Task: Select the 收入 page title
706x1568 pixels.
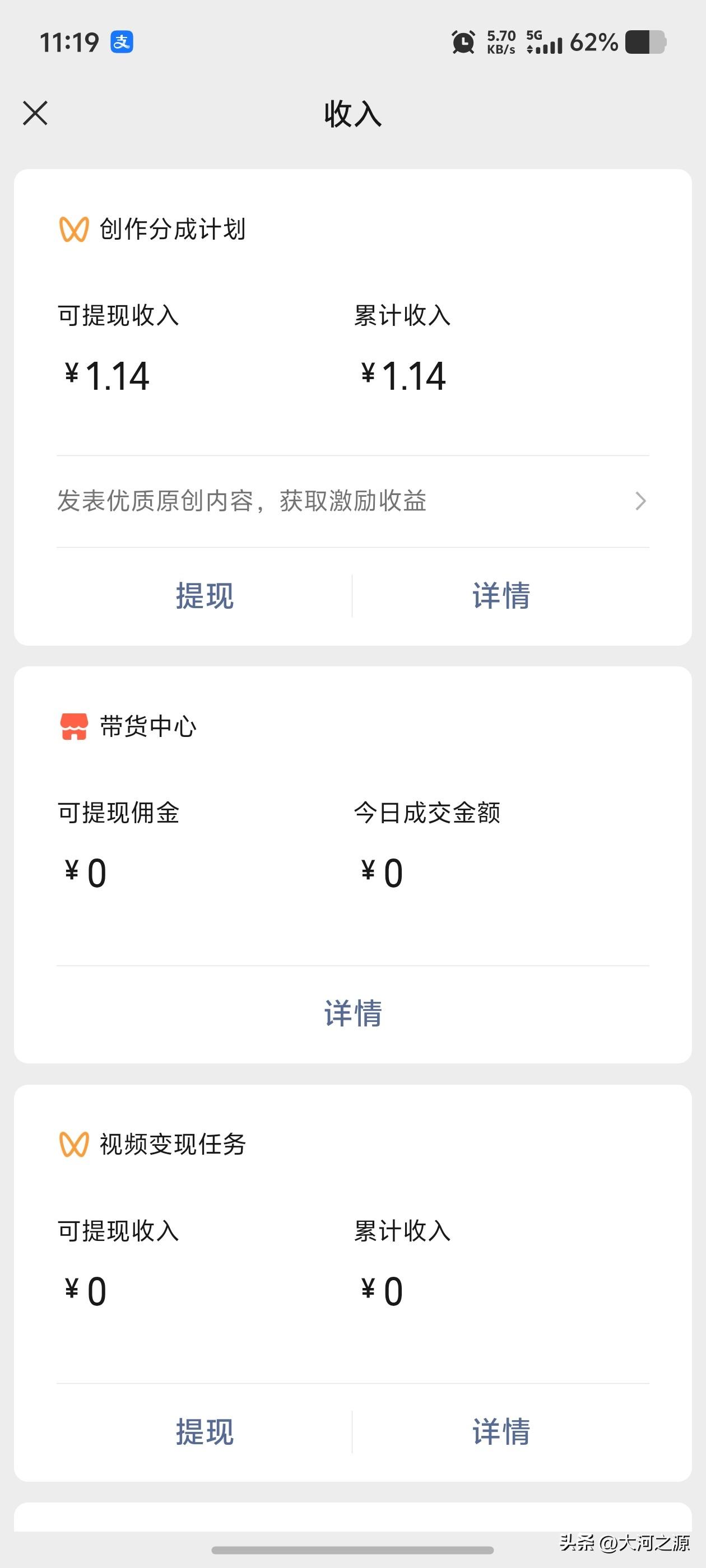Action: pos(352,114)
